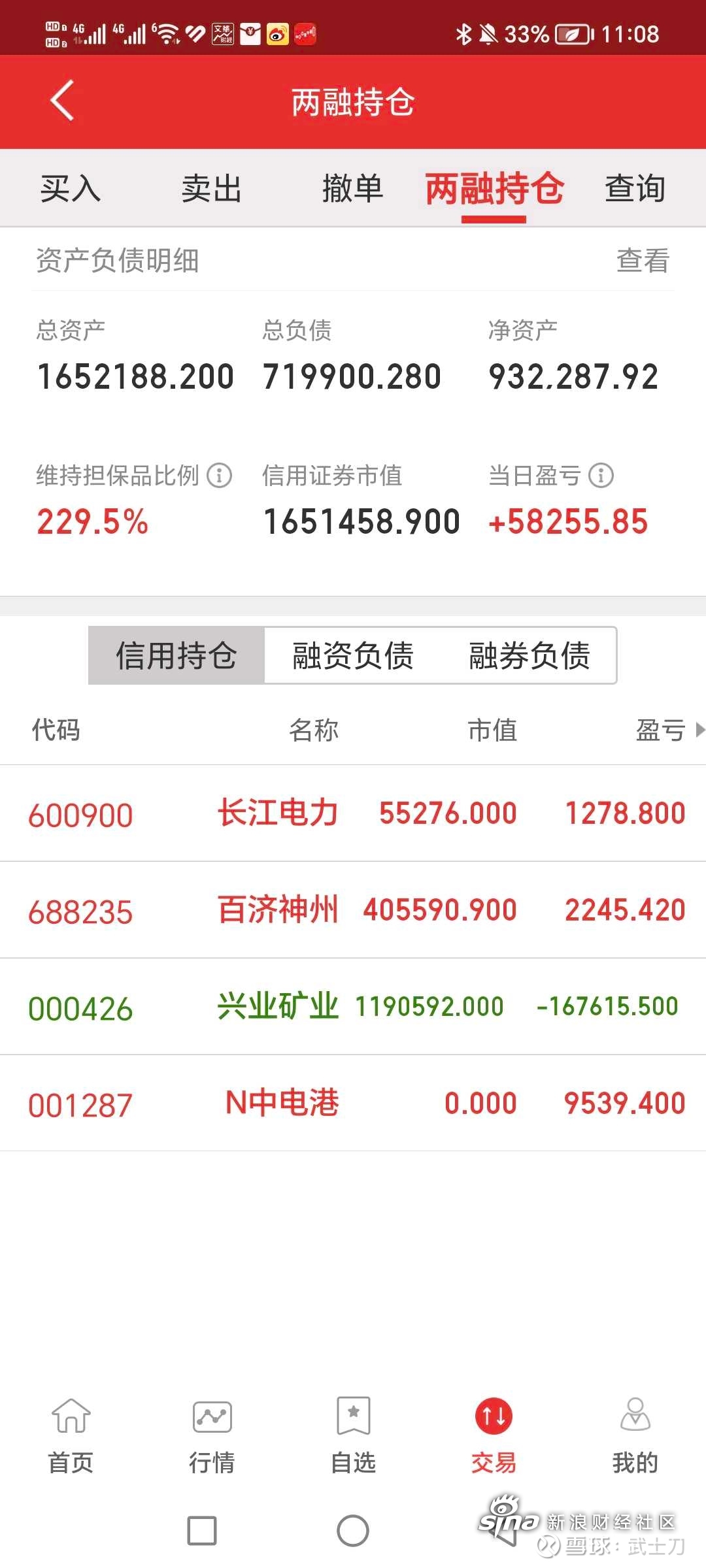Select the 信用持仓 segment
This screenshot has height=1568, width=706.
[176, 655]
